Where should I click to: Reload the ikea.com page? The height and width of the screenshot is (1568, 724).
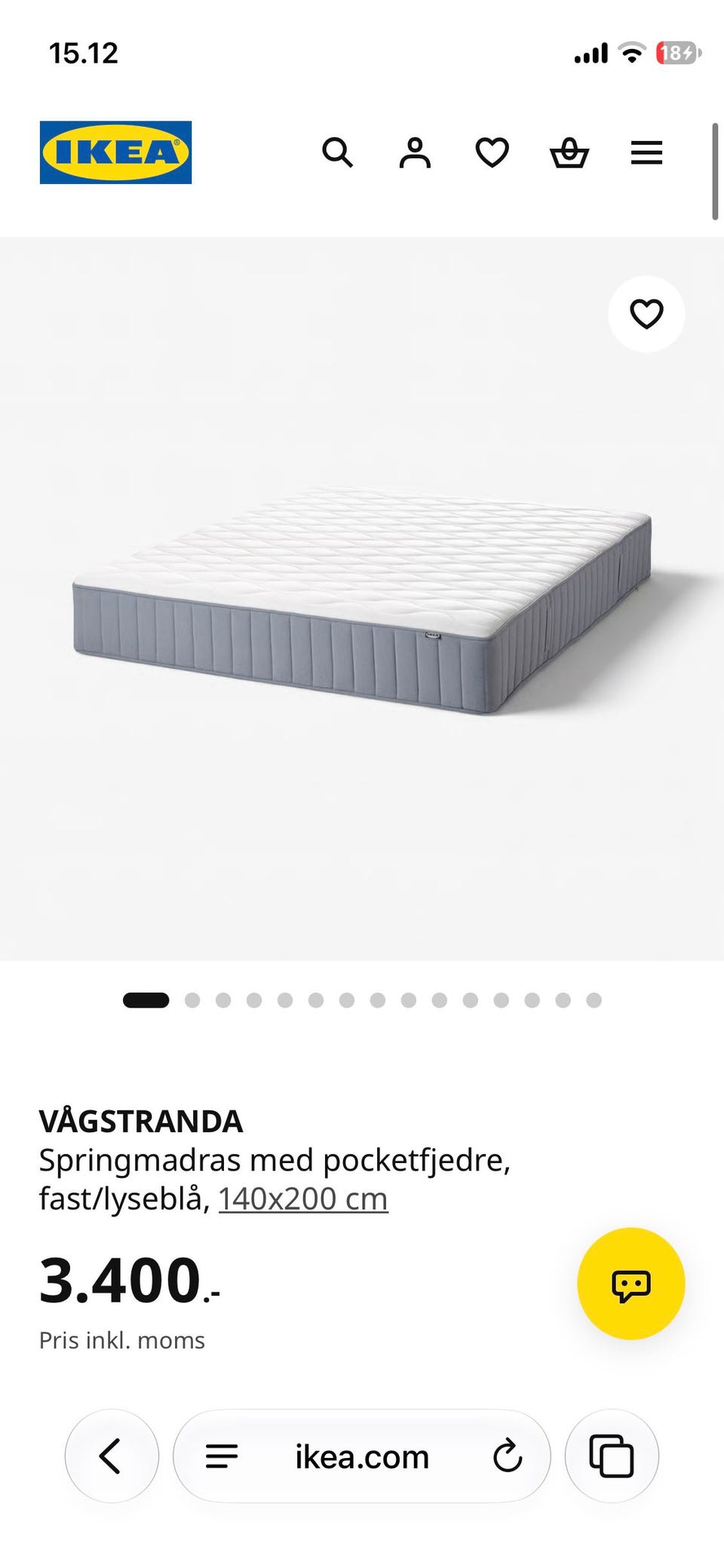pos(508,1456)
